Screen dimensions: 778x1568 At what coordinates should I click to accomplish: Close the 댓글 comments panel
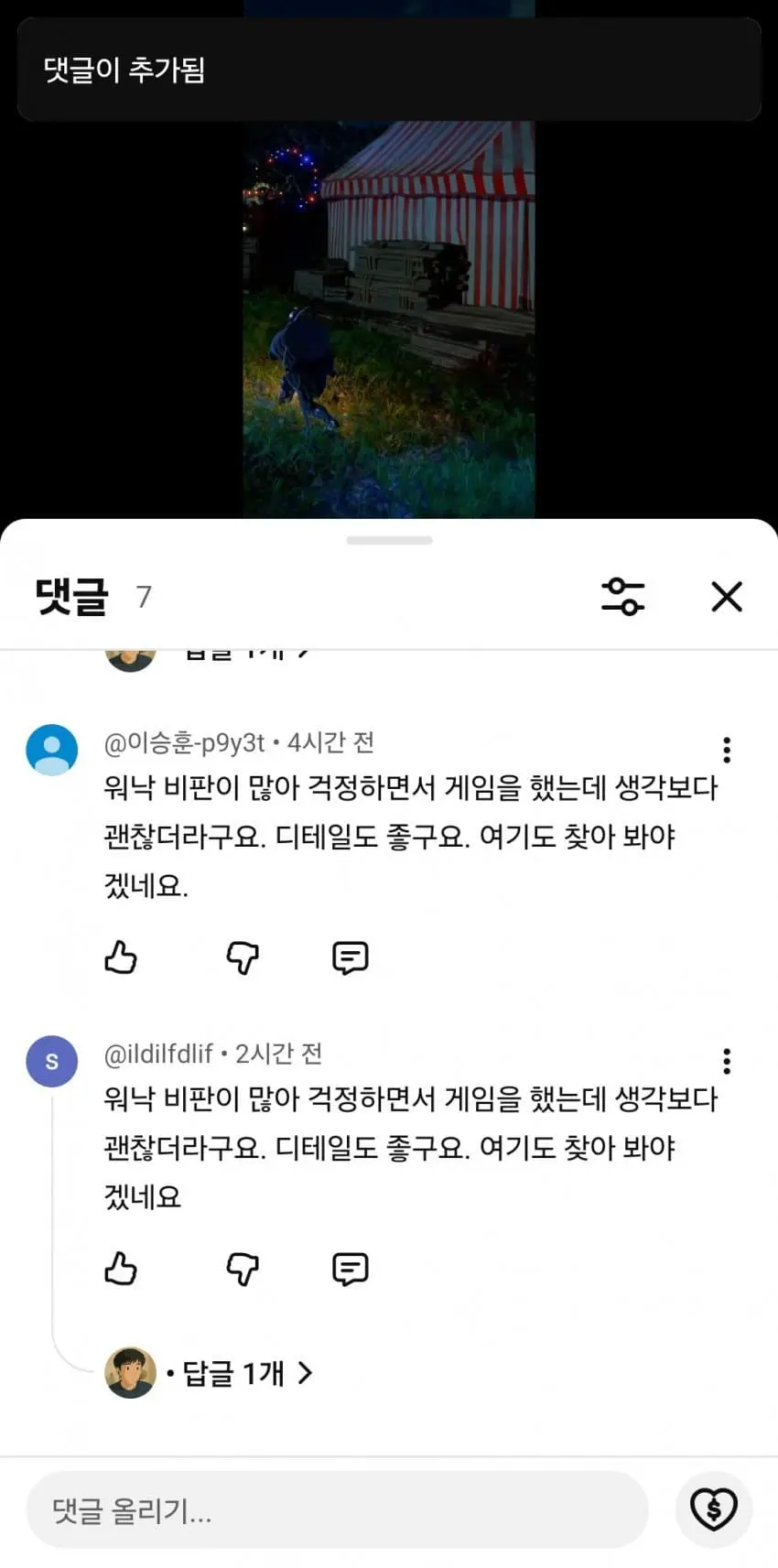(x=726, y=596)
